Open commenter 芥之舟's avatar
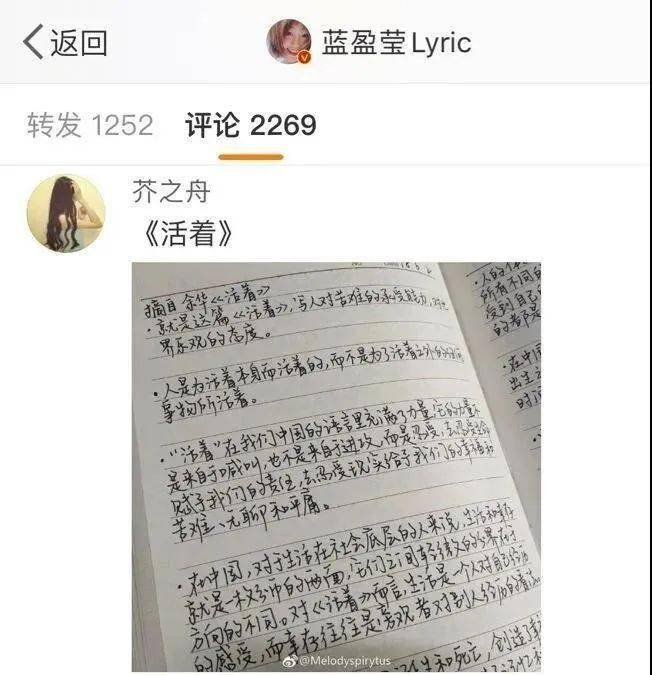652x675 pixels. pyautogui.click(x=66, y=213)
